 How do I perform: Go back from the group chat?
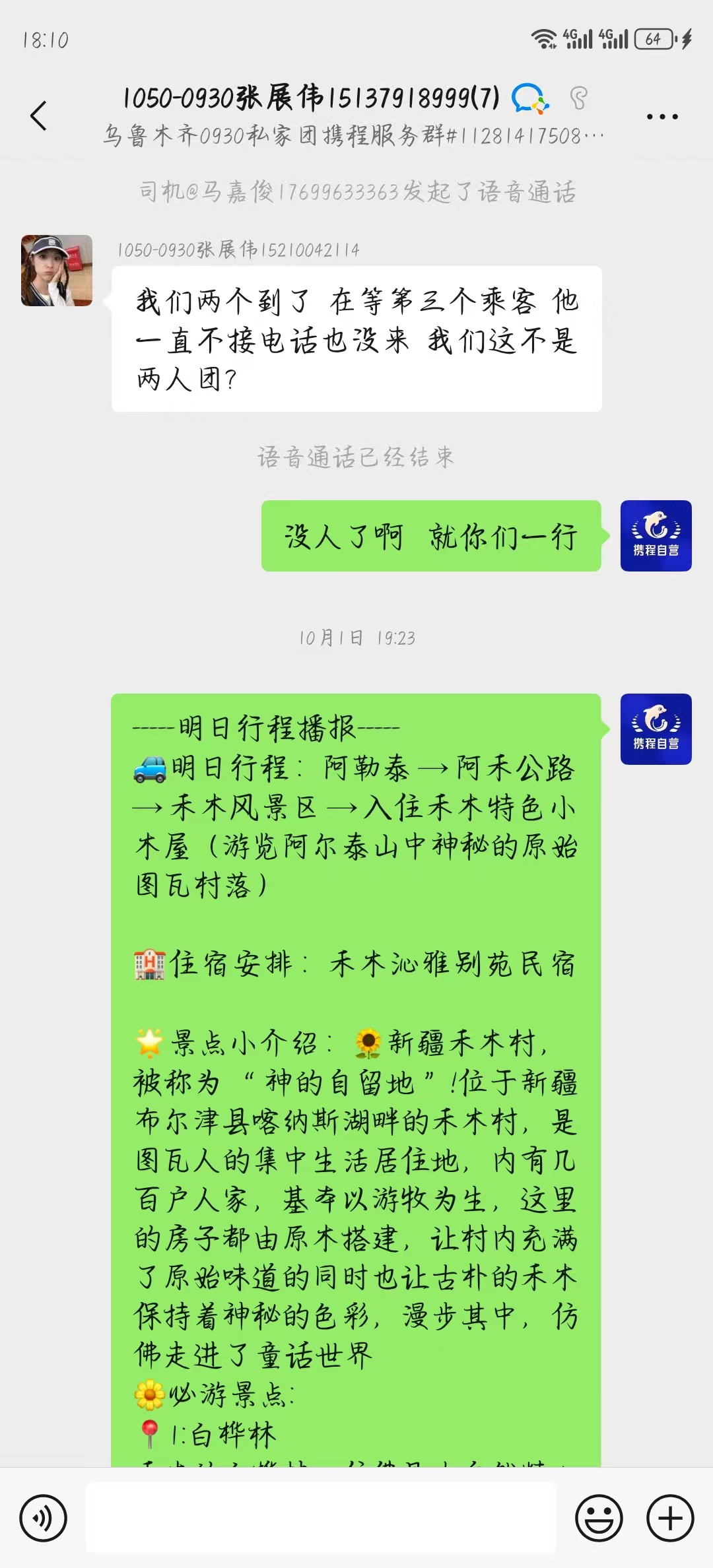click(40, 116)
